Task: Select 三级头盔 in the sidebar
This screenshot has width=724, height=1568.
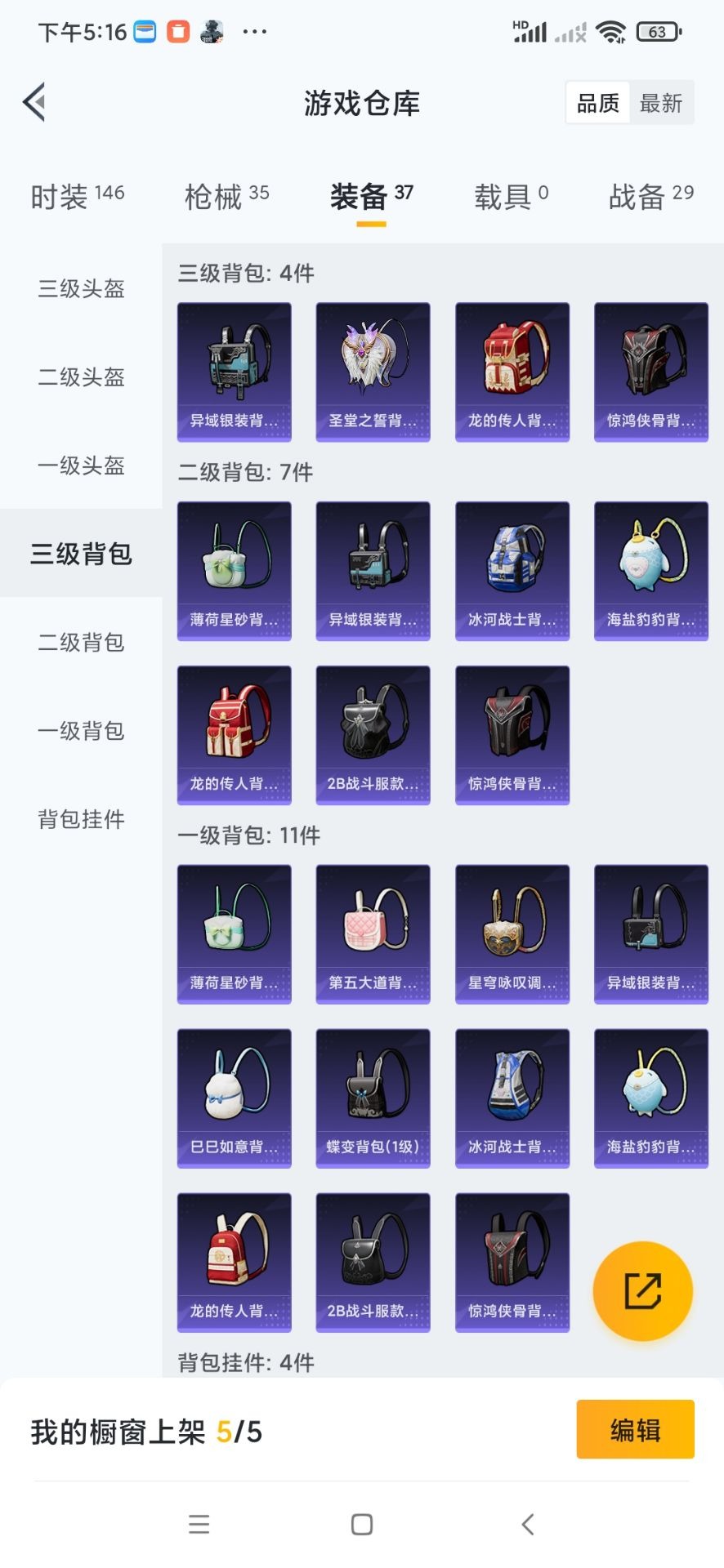Action: [81, 288]
